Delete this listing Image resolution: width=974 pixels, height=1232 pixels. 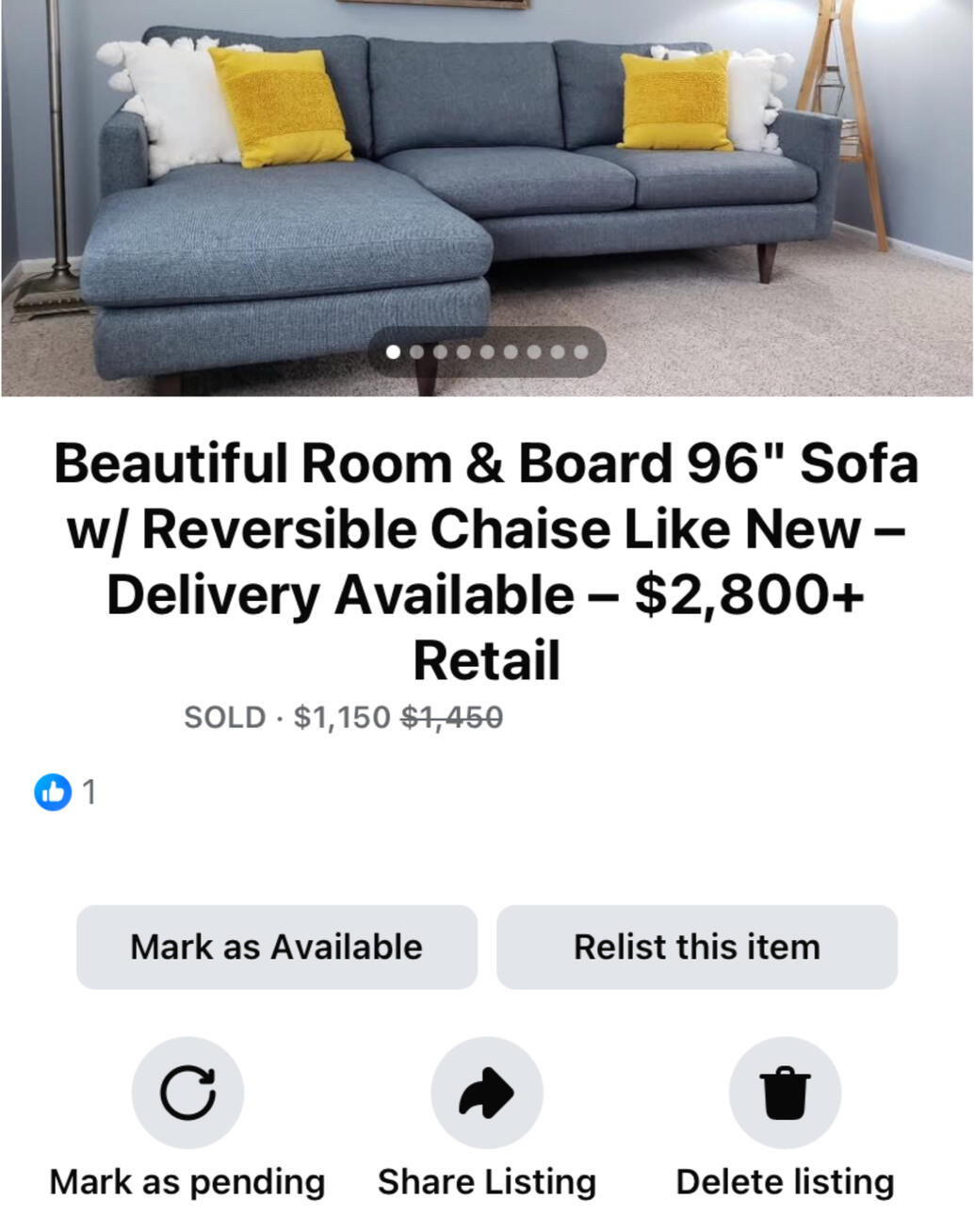(x=785, y=1093)
